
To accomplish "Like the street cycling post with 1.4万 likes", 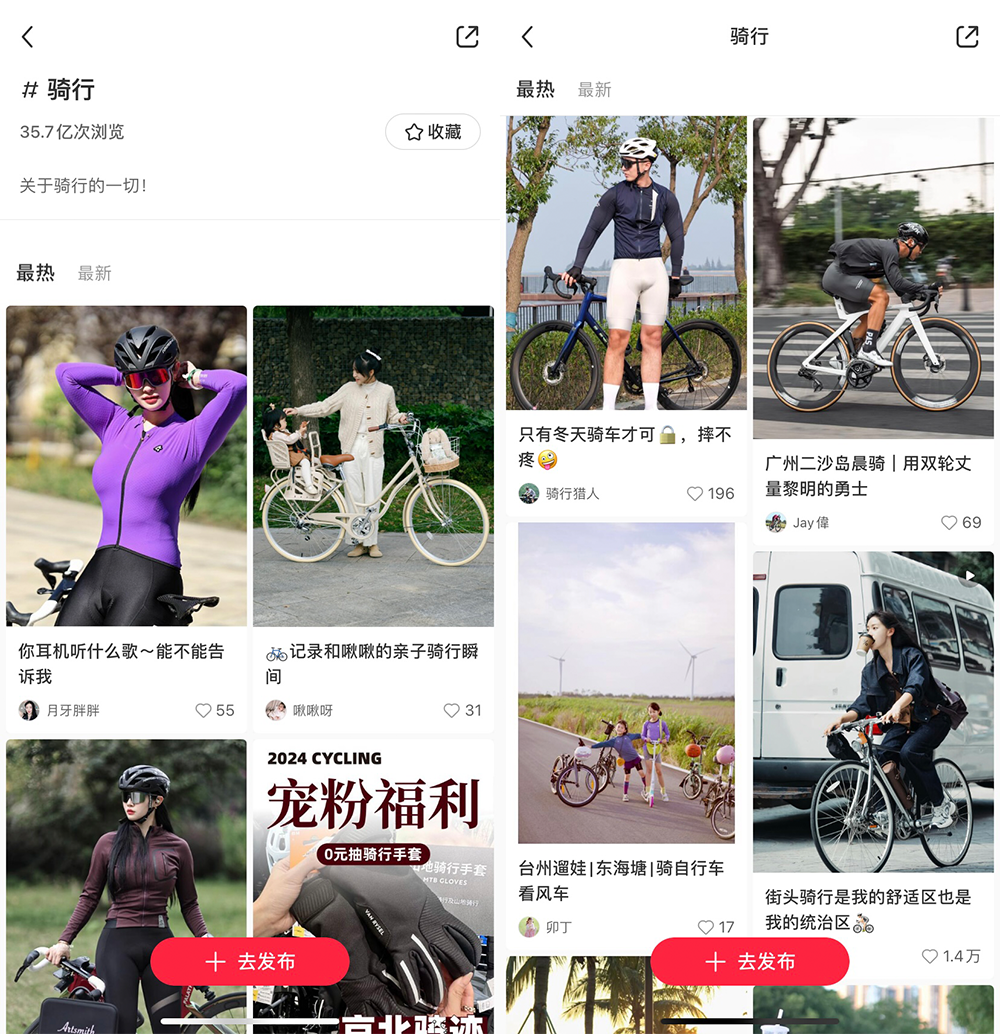I will click(931, 956).
